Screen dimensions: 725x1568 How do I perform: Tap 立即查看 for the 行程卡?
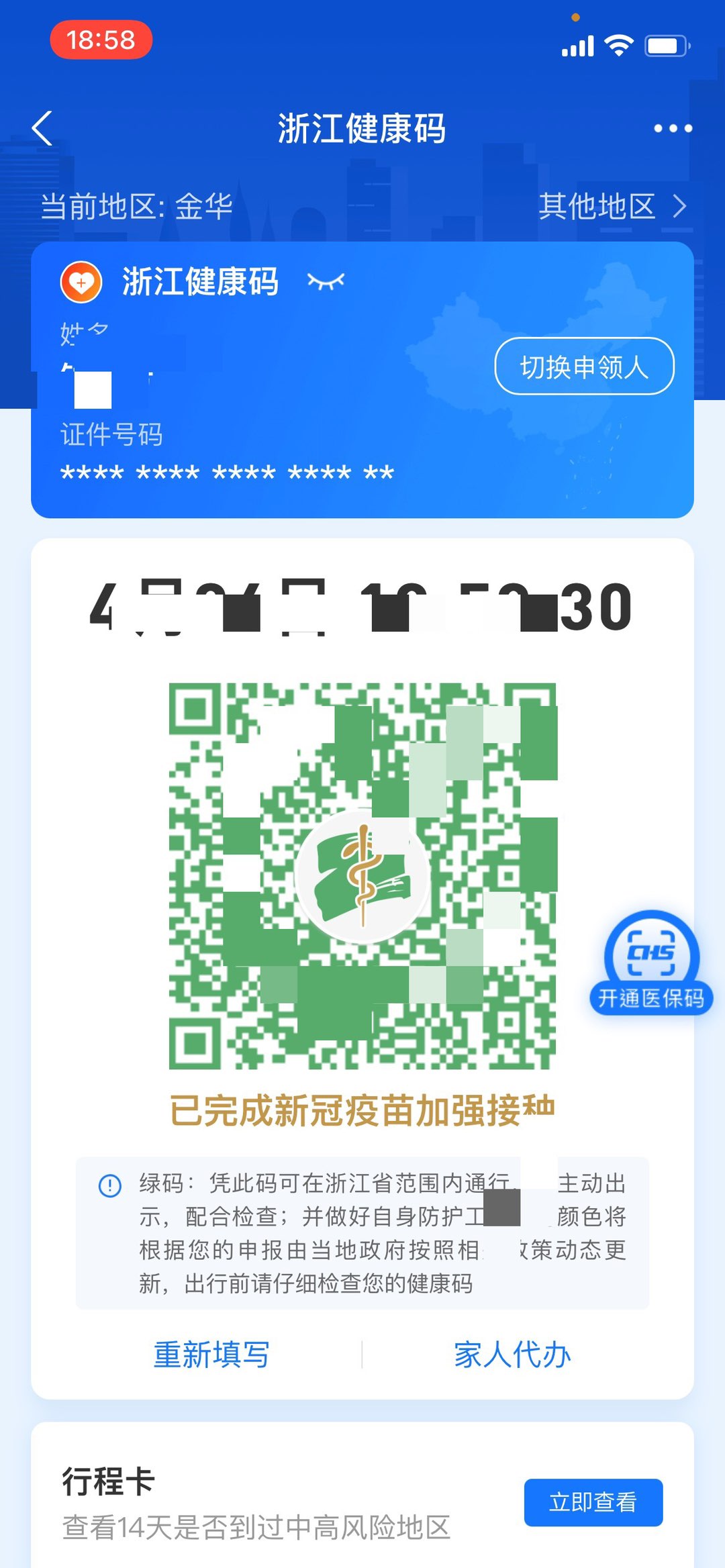593,1502
